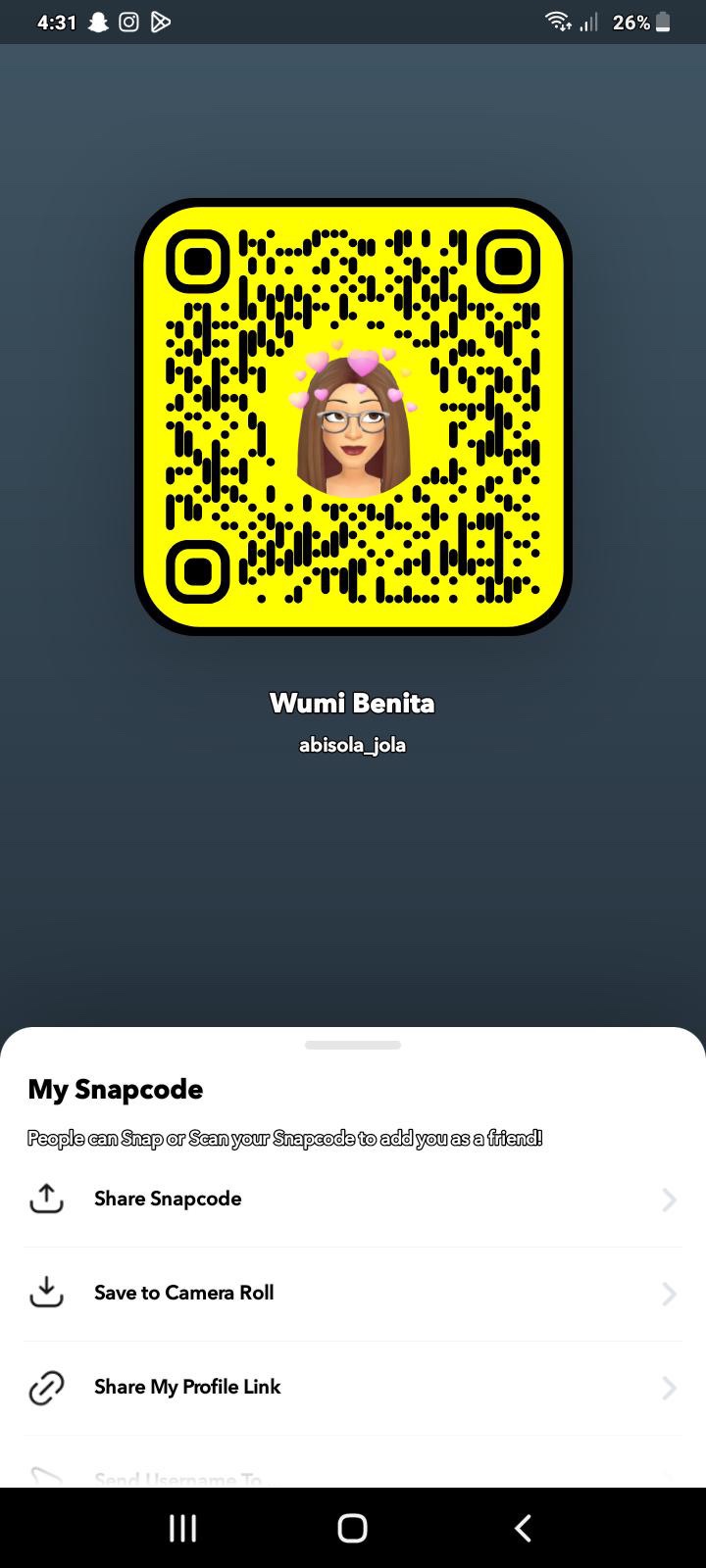Open recent apps from navigation bar
Viewport: 706px width, 1568px height.
182,1528
